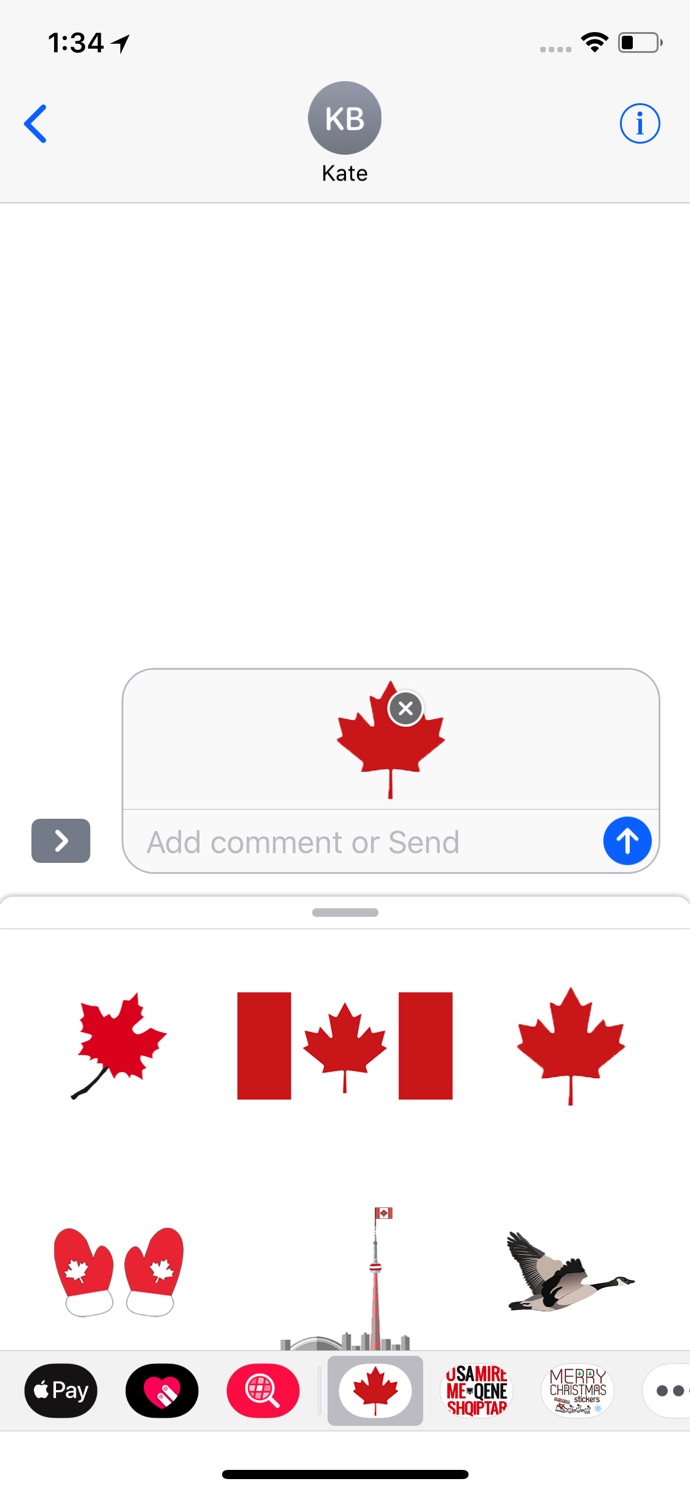Pick the plain red maple leaf sticker
The height and width of the screenshot is (1494, 690).
570,1045
